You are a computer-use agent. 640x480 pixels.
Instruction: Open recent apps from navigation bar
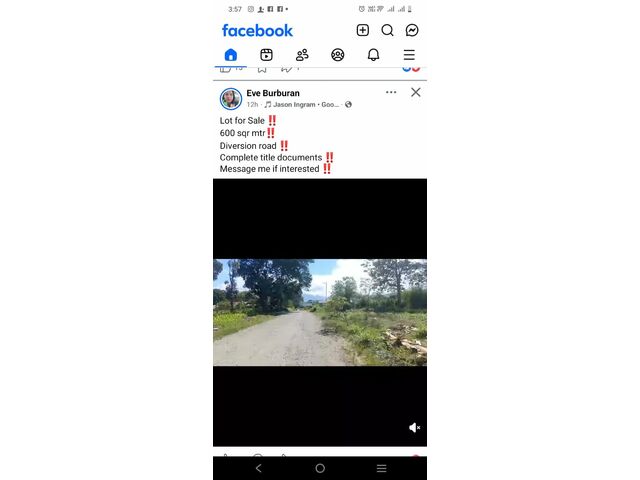(381, 468)
